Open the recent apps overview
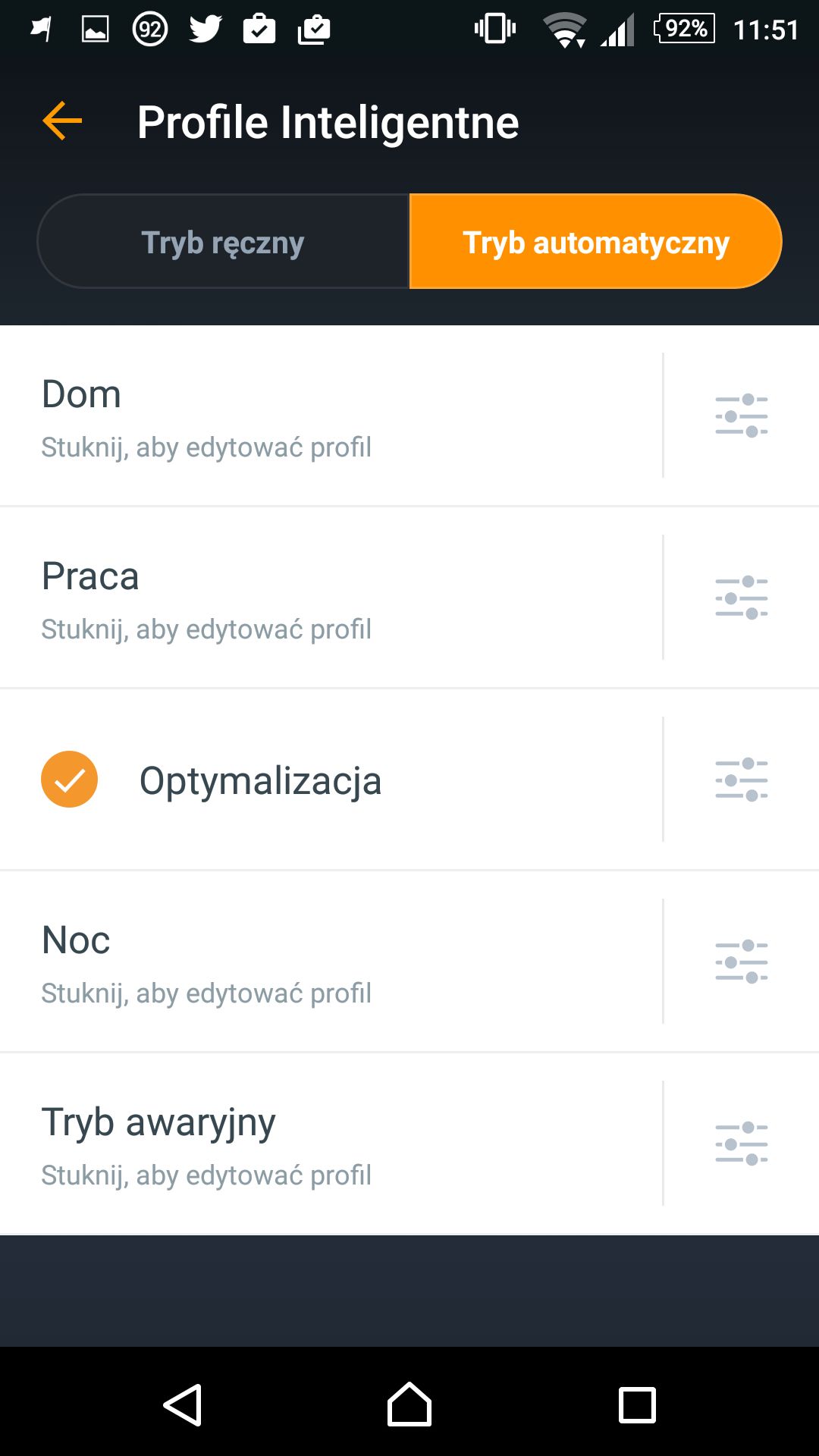Screen dimensions: 819x1456 coord(637,1405)
